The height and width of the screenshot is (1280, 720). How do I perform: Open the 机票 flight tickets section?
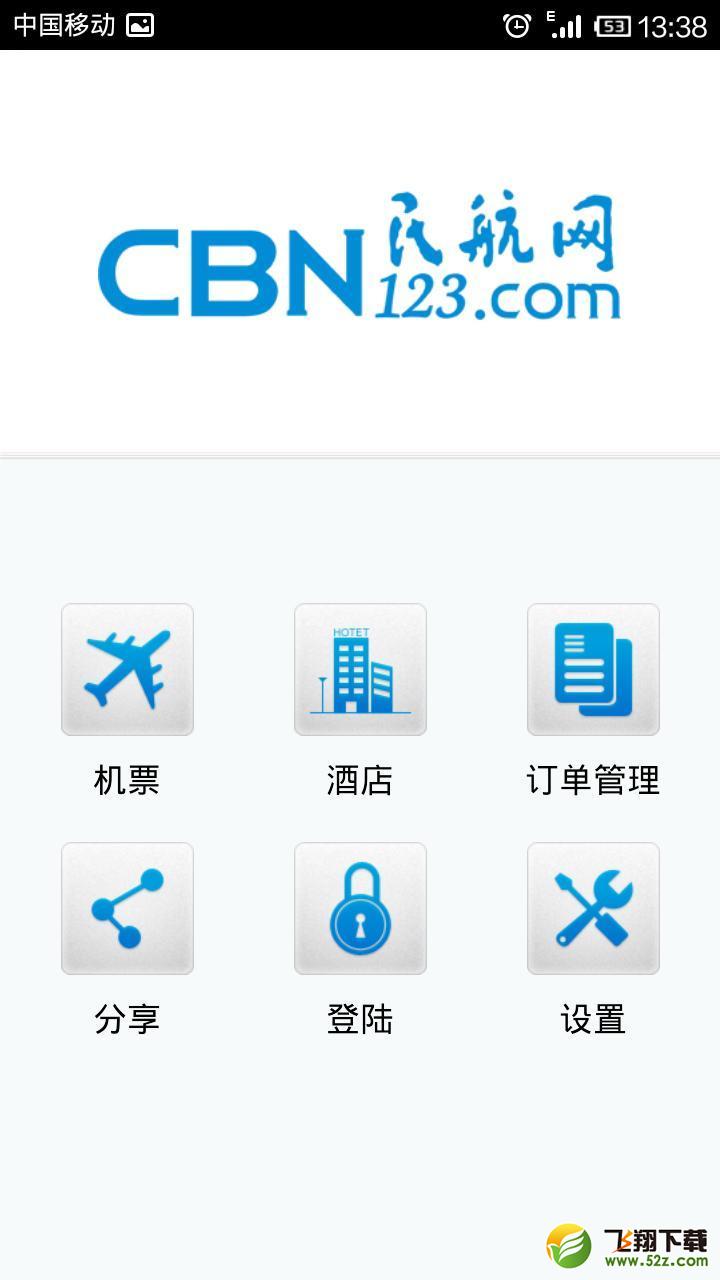coord(127,669)
